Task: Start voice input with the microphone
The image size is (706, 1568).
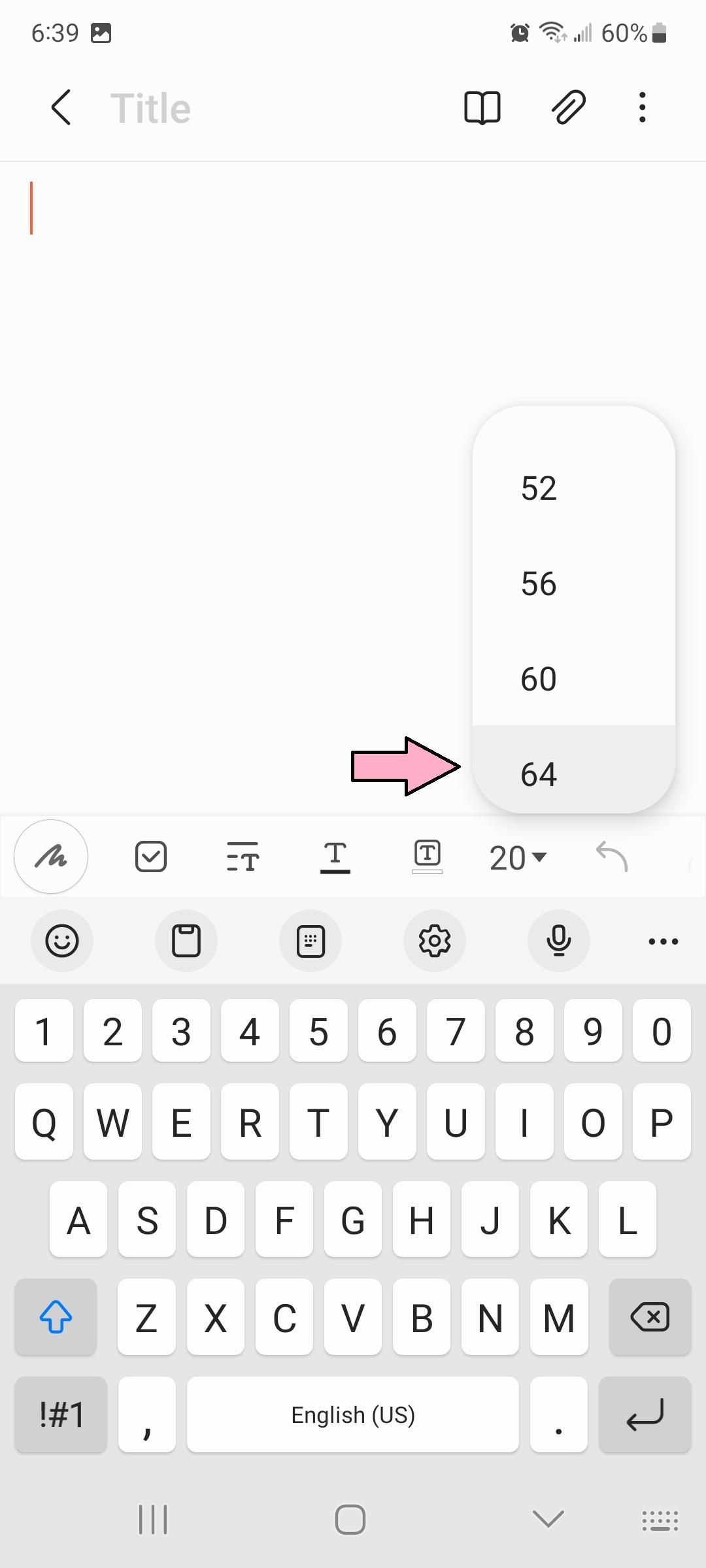Action: (x=559, y=941)
